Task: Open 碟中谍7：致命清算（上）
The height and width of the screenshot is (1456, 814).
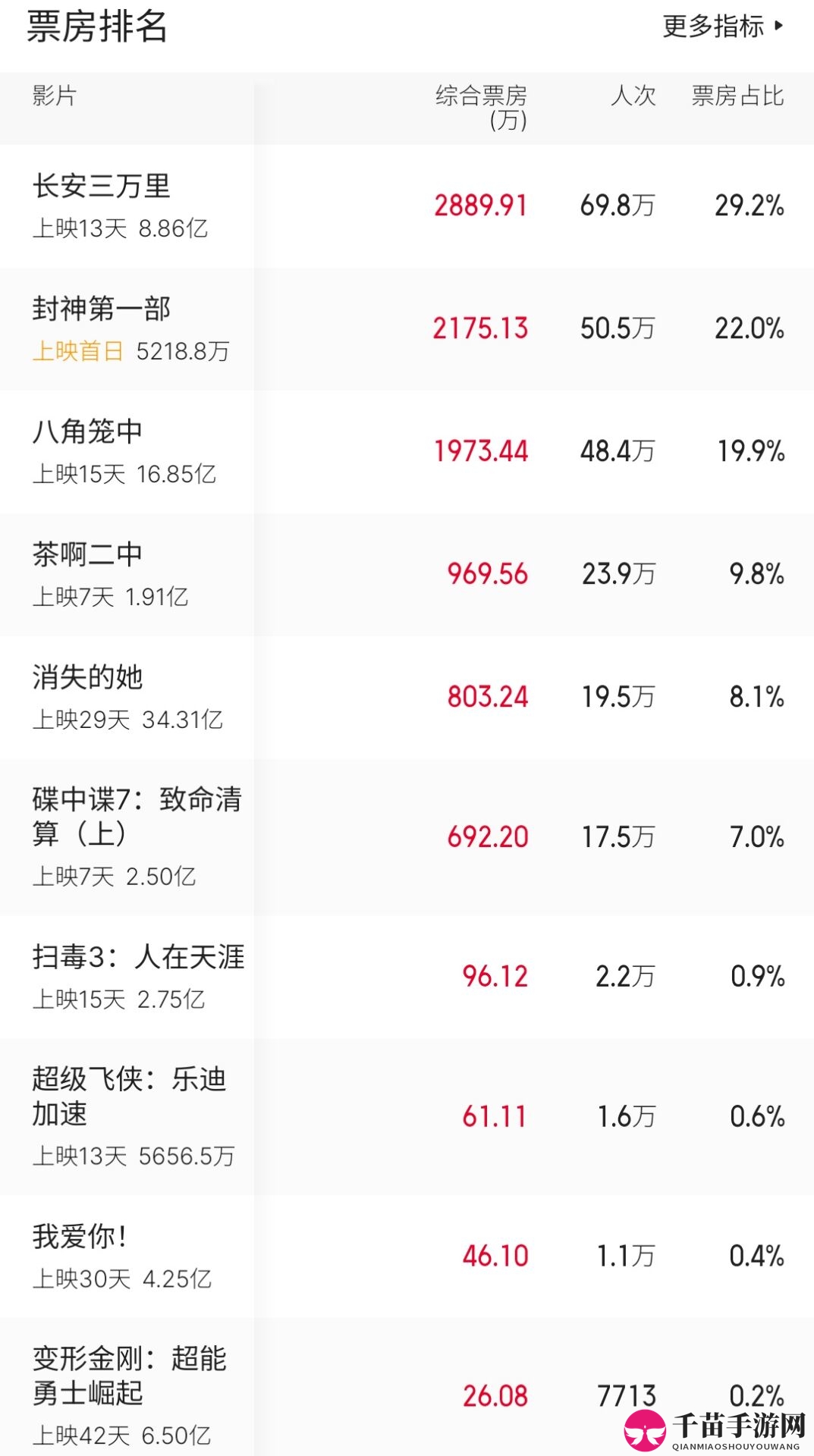Action: (x=407, y=837)
